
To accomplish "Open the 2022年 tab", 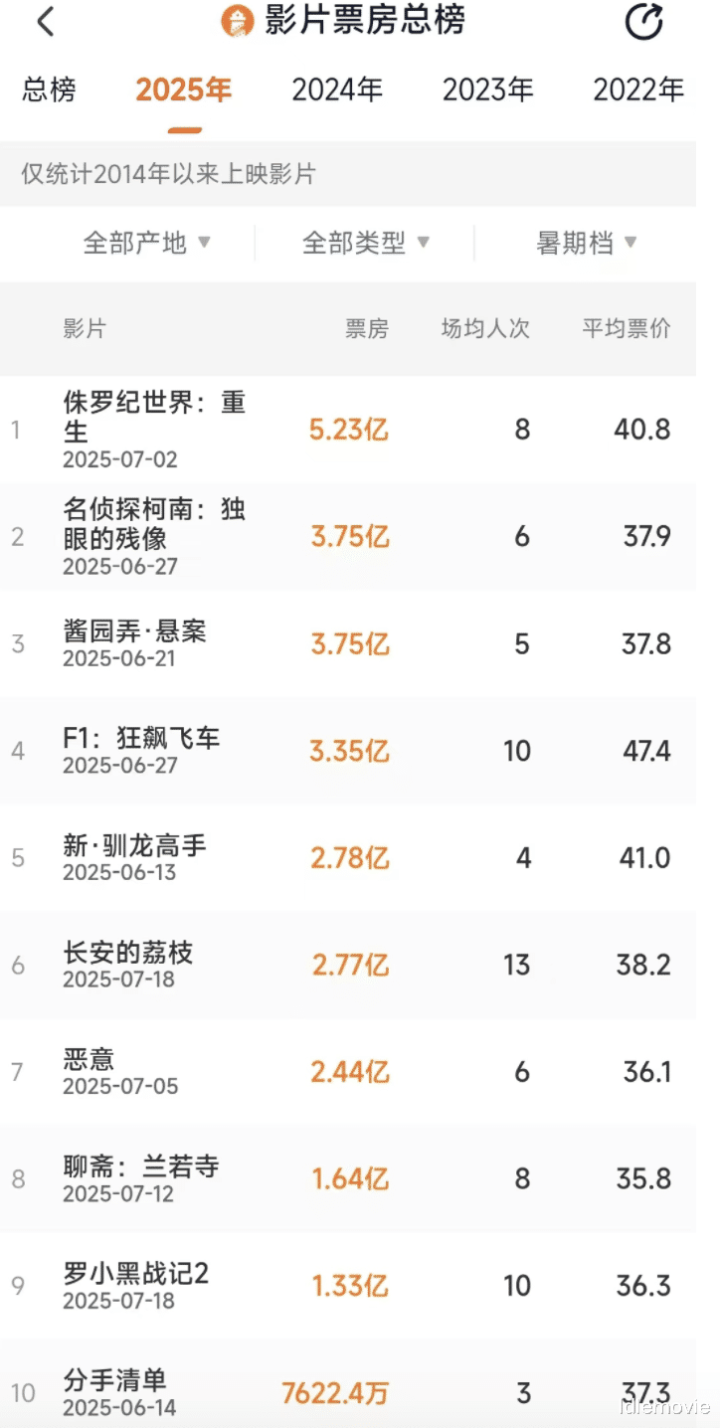I will pos(639,90).
